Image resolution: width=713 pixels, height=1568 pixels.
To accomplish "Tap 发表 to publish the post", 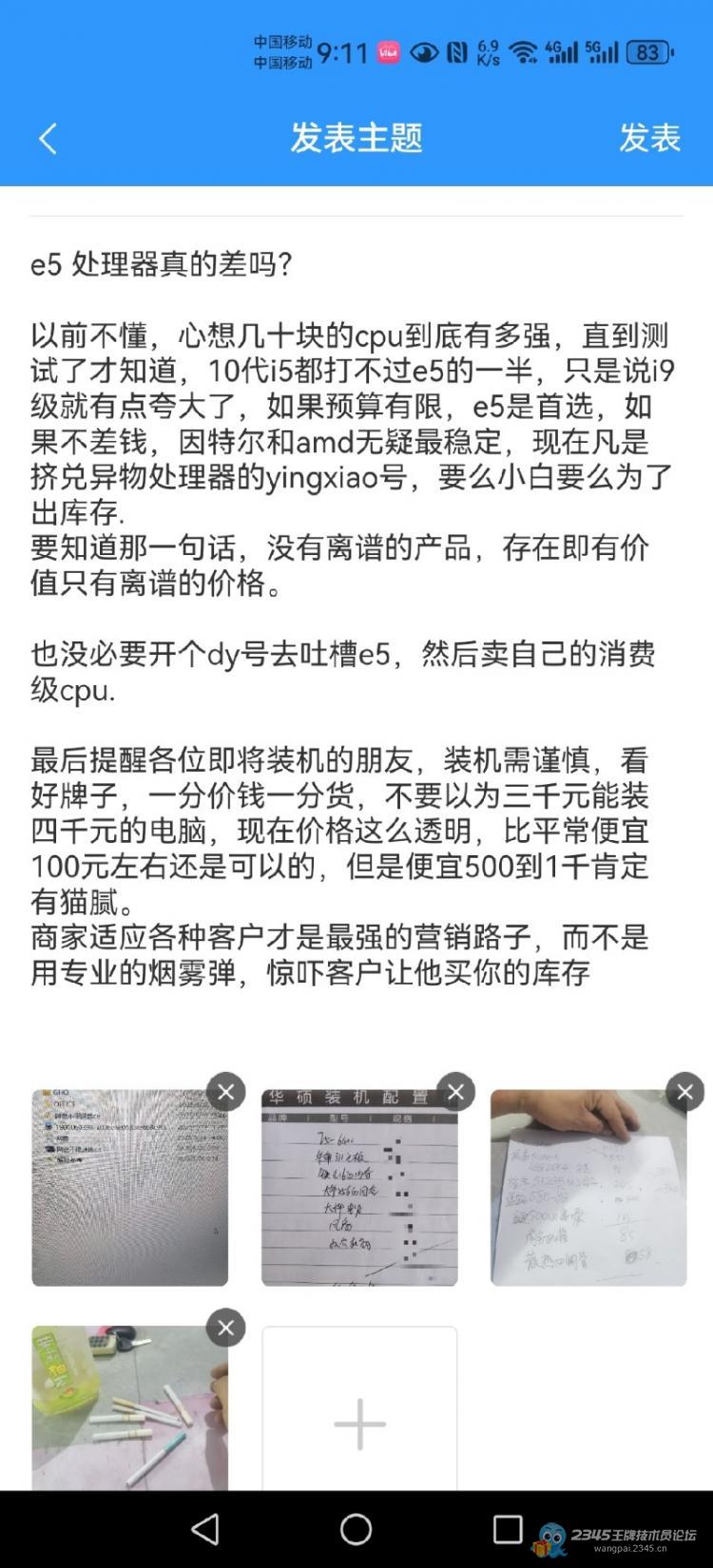I will pos(649,139).
